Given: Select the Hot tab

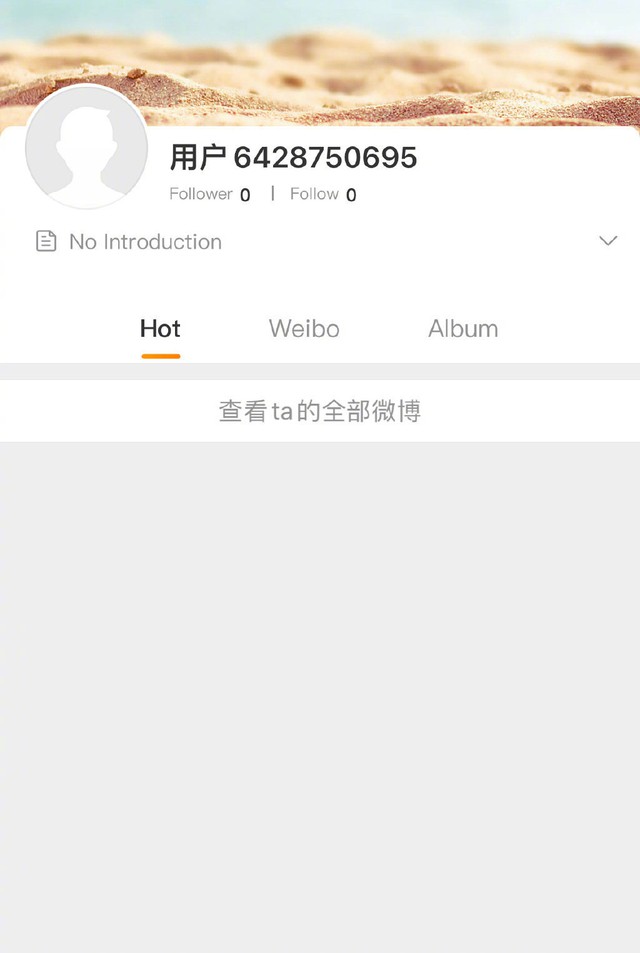Looking at the screenshot, I should pyautogui.click(x=160, y=329).
